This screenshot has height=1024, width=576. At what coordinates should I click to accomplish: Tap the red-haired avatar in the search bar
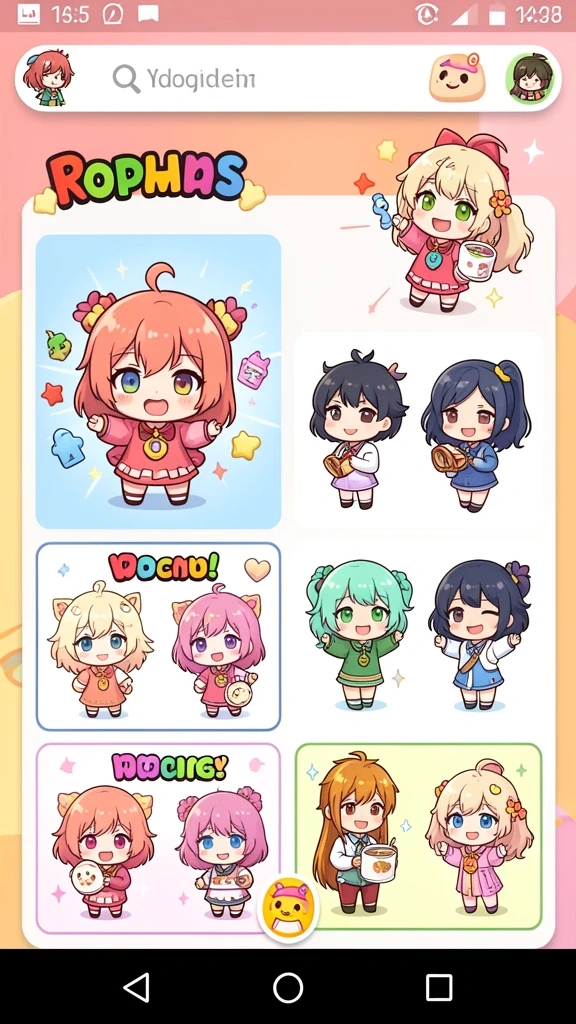coord(48,79)
